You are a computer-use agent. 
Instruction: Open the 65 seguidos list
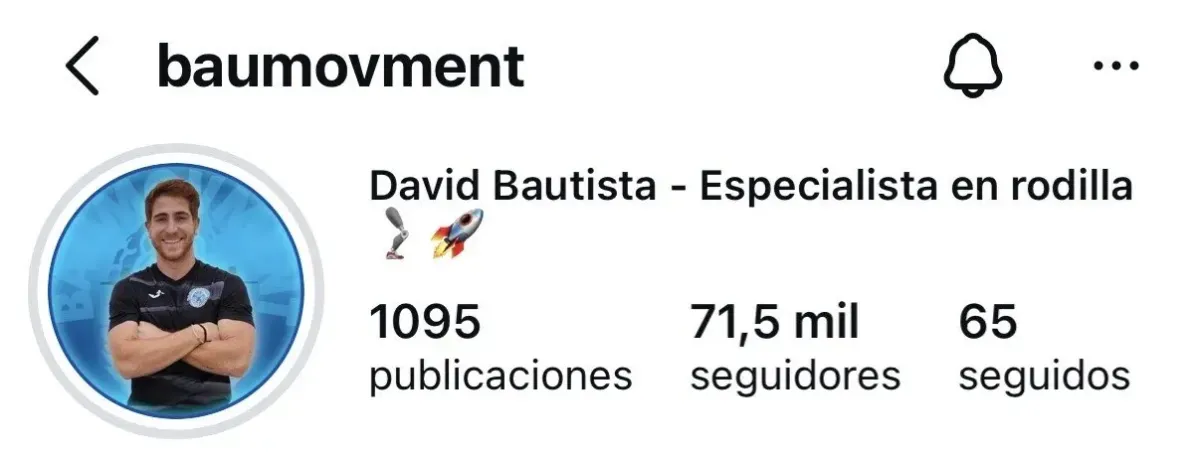[x=1043, y=349]
